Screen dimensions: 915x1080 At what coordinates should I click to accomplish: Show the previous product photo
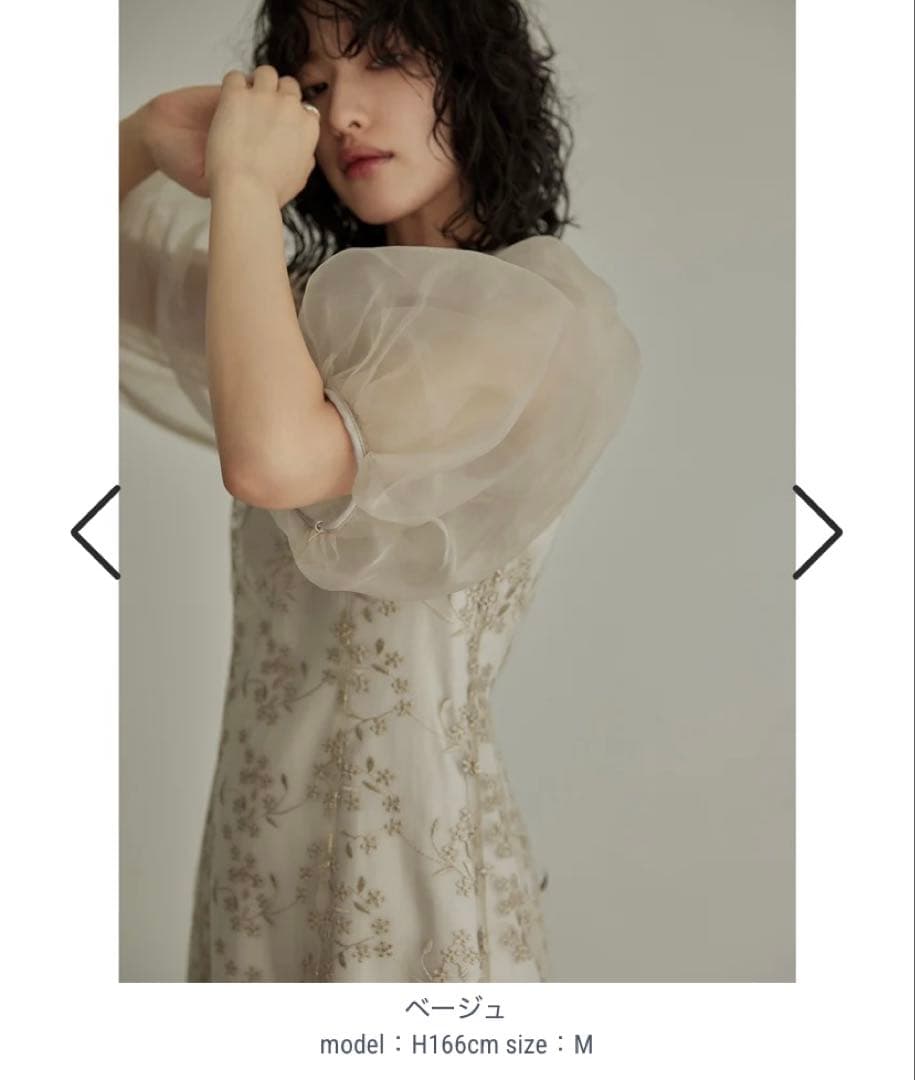click(96, 532)
